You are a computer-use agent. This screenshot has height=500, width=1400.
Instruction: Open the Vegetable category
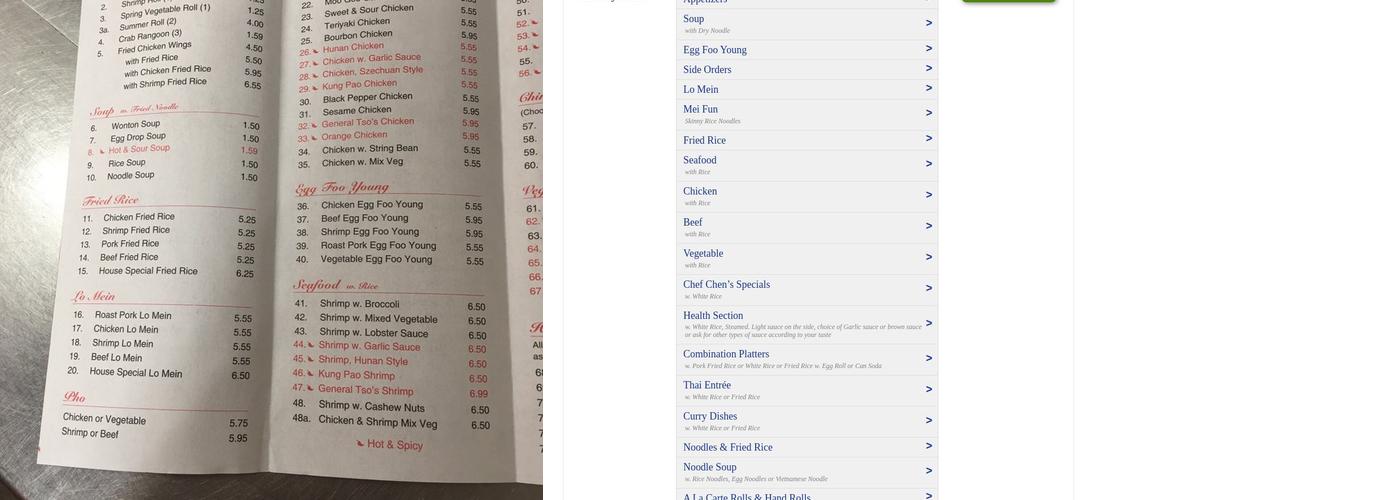coord(702,253)
